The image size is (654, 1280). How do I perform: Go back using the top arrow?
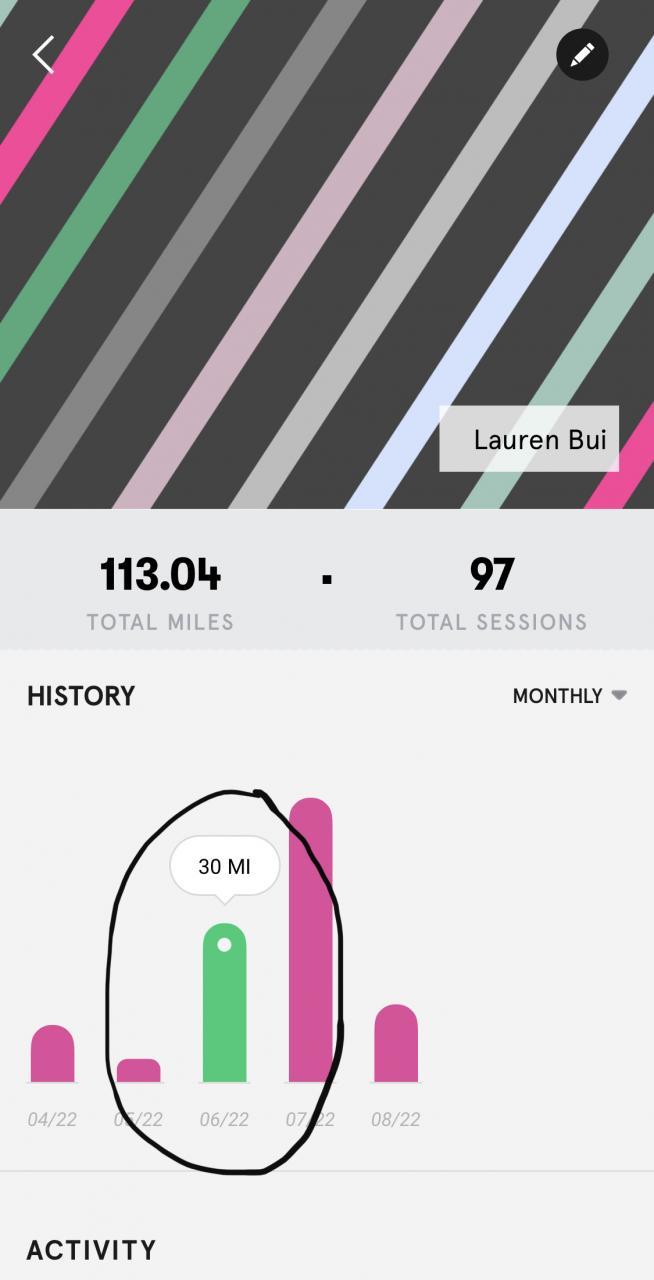[x=43, y=55]
